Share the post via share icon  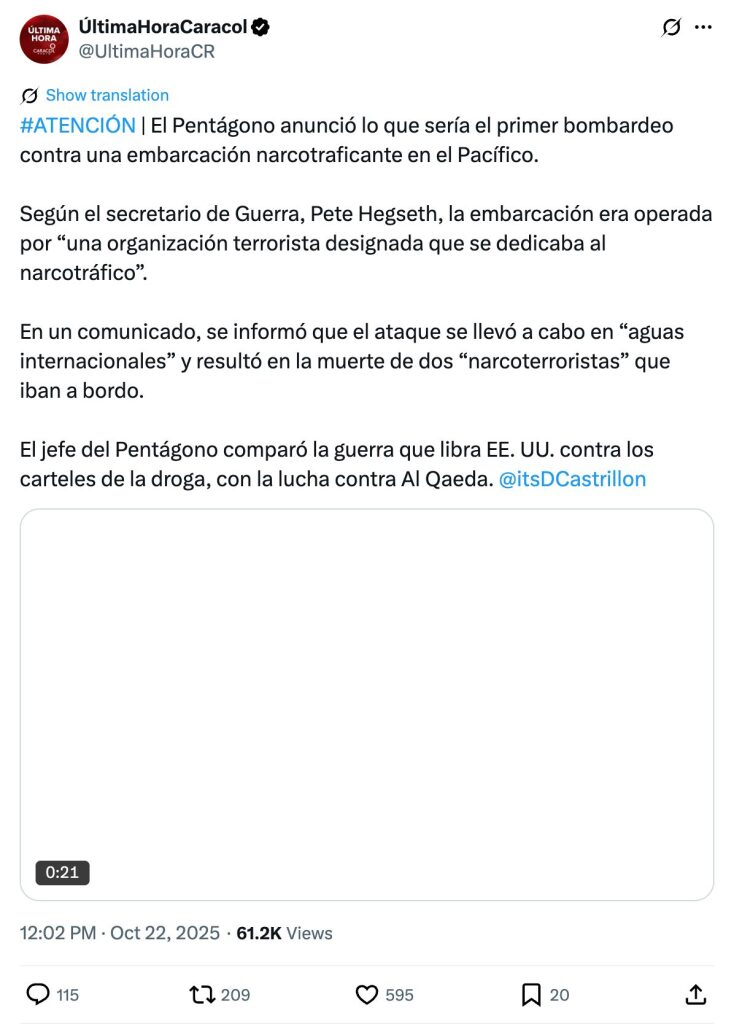pos(696,994)
